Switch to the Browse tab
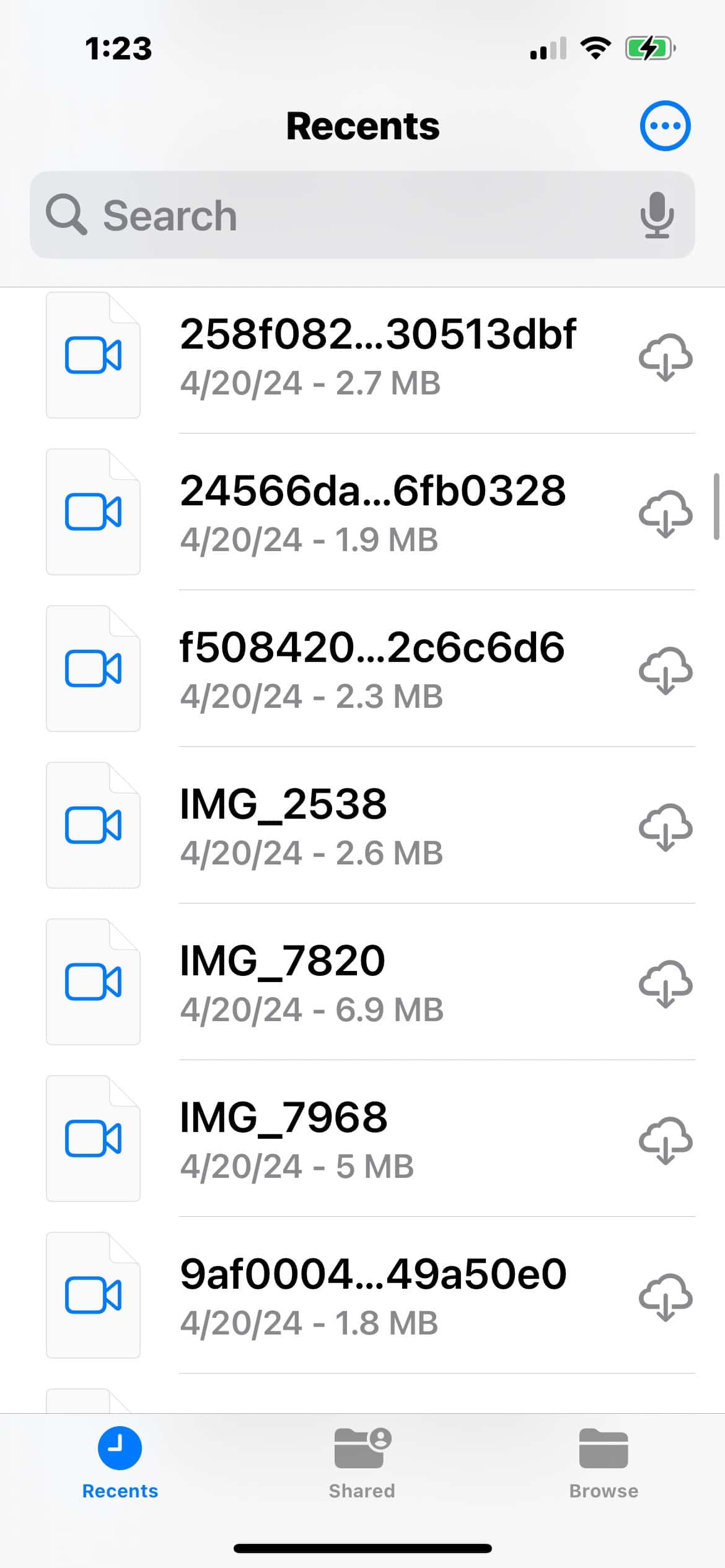The height and width of the screenshot is (1568, 725). 604,1464
